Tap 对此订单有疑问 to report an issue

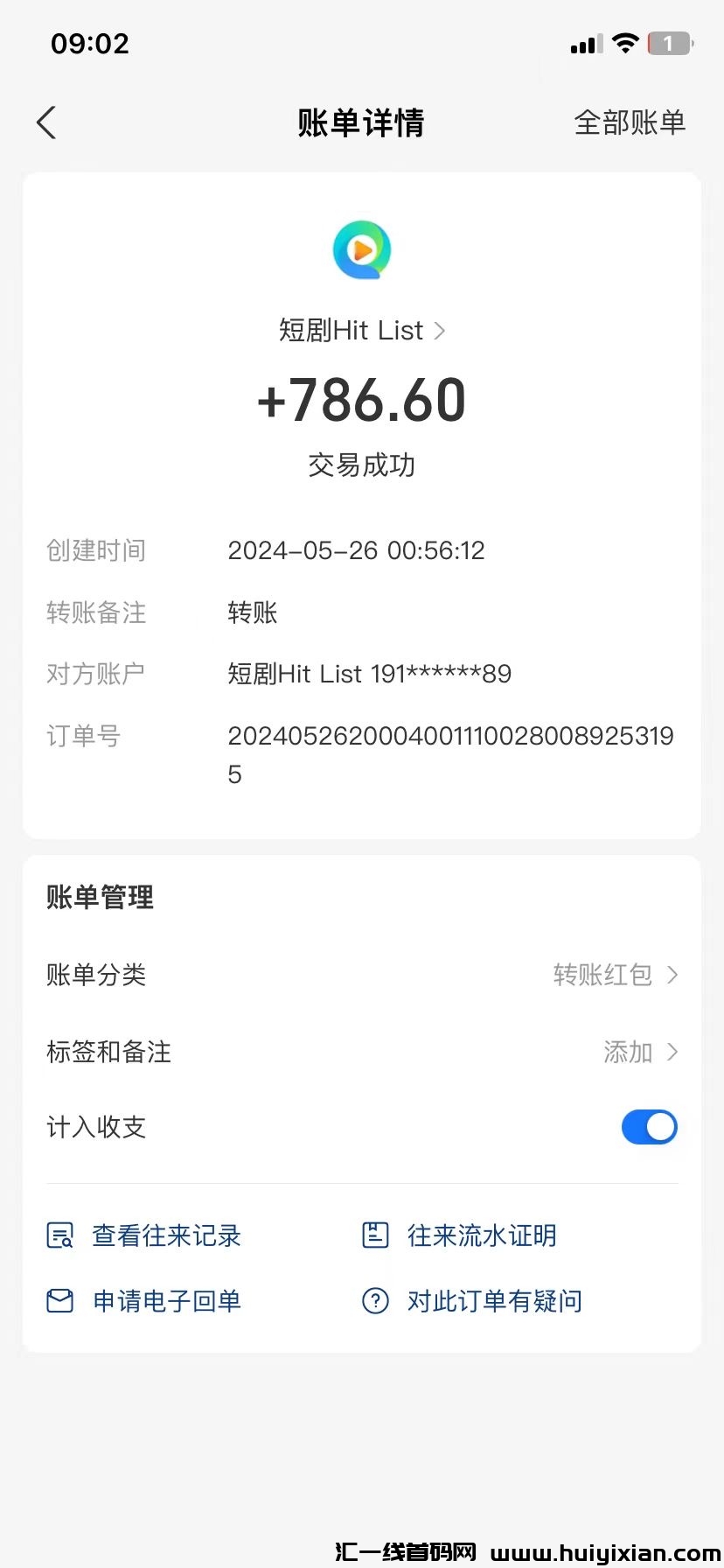pyautogui.click(x=494, y=1301)
